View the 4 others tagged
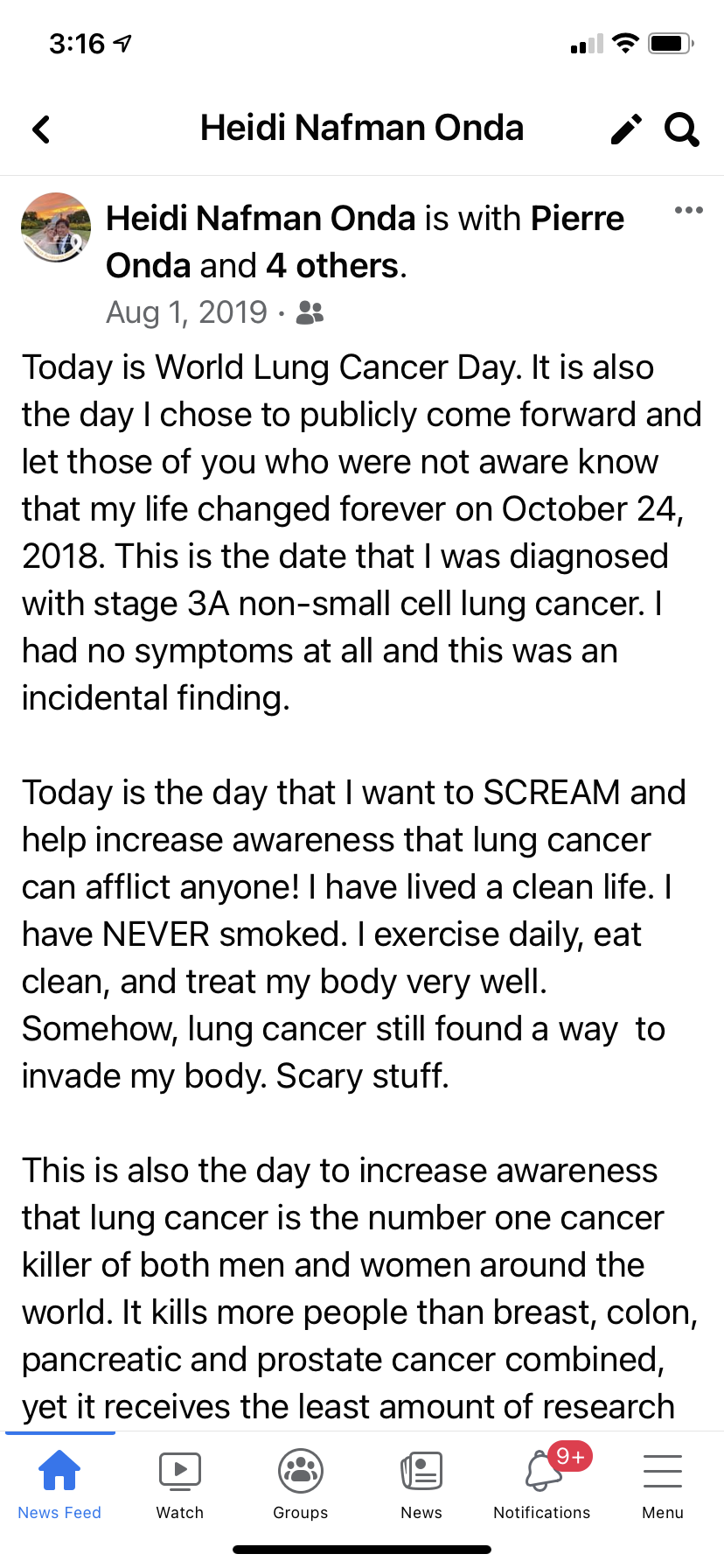Image resolution: width=724 pixels, height=1568 pixels. tap(332, 266)
